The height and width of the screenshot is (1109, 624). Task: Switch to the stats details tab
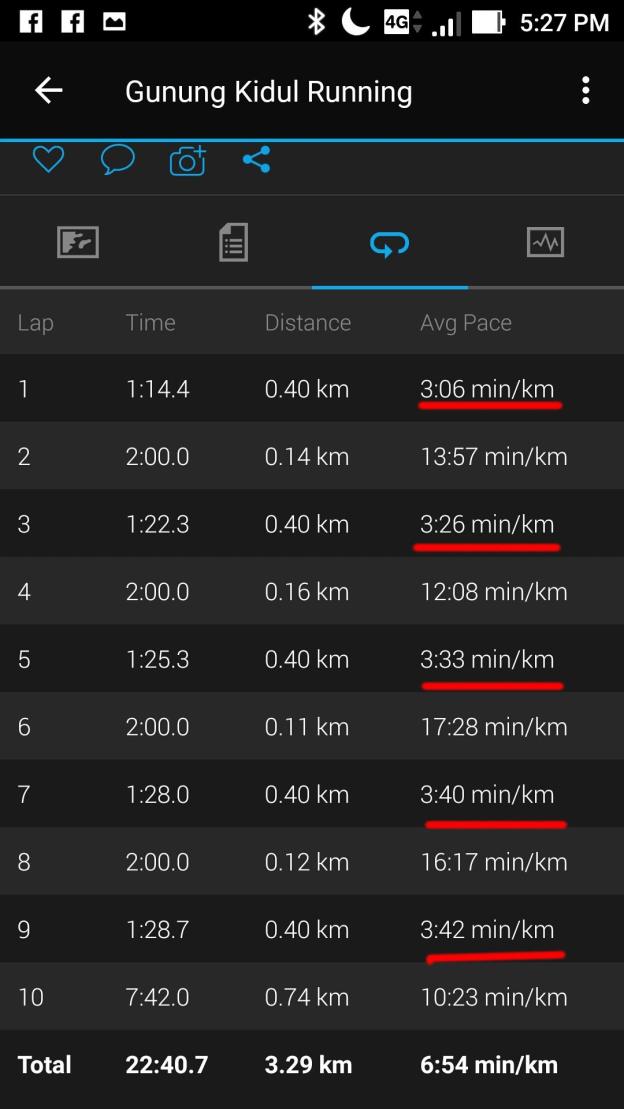(233, 242)
